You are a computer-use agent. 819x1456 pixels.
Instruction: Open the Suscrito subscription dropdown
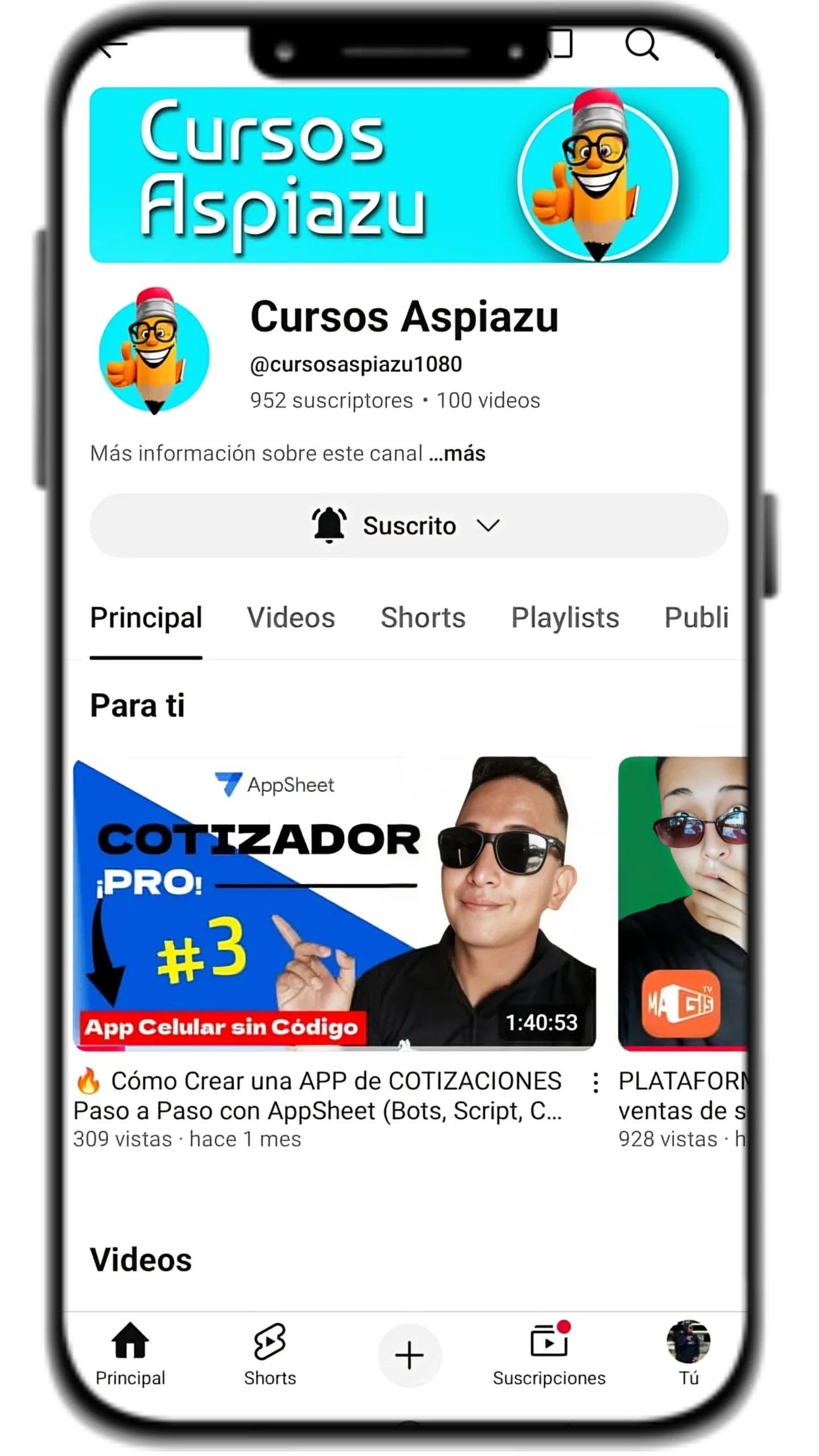click(409, 526)
